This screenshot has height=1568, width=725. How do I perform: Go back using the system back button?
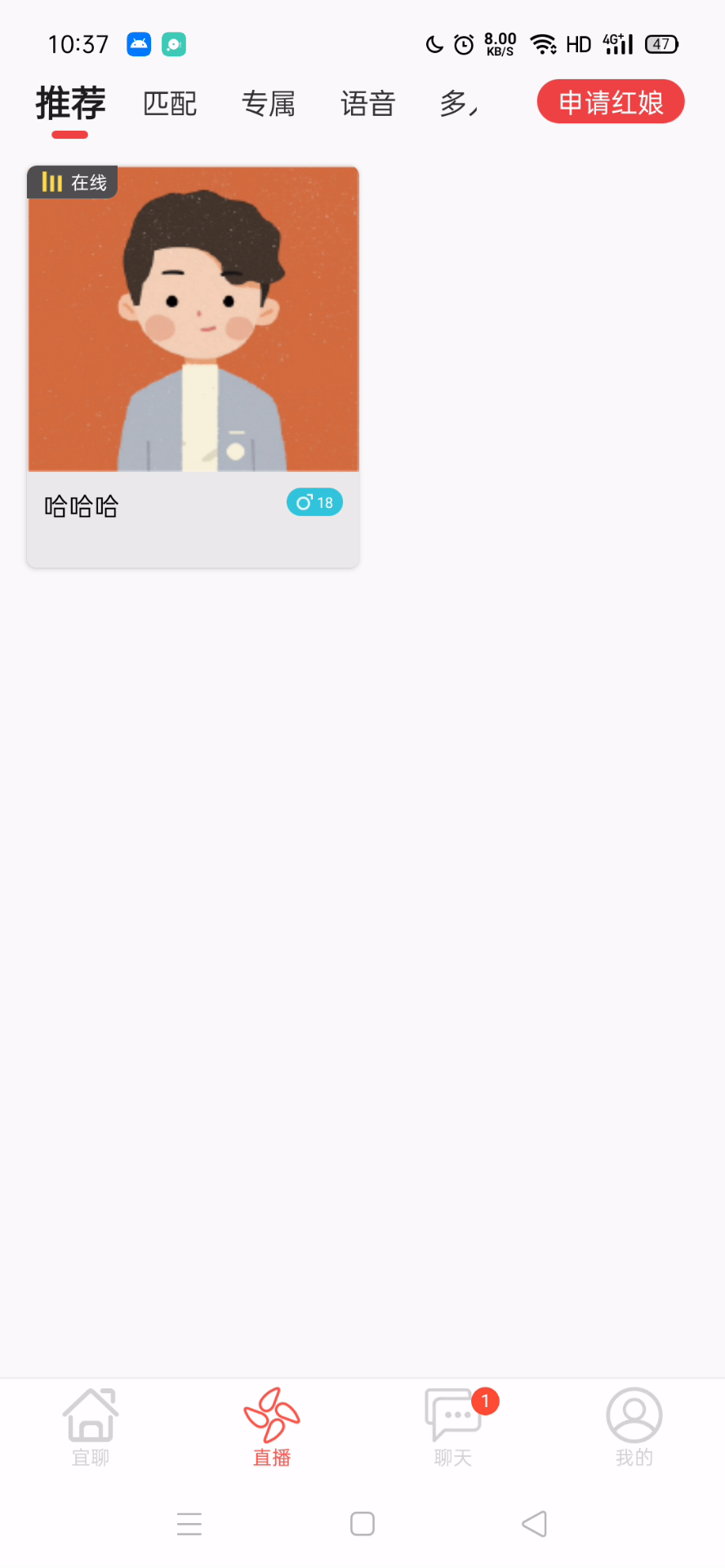coord(534,1524)
